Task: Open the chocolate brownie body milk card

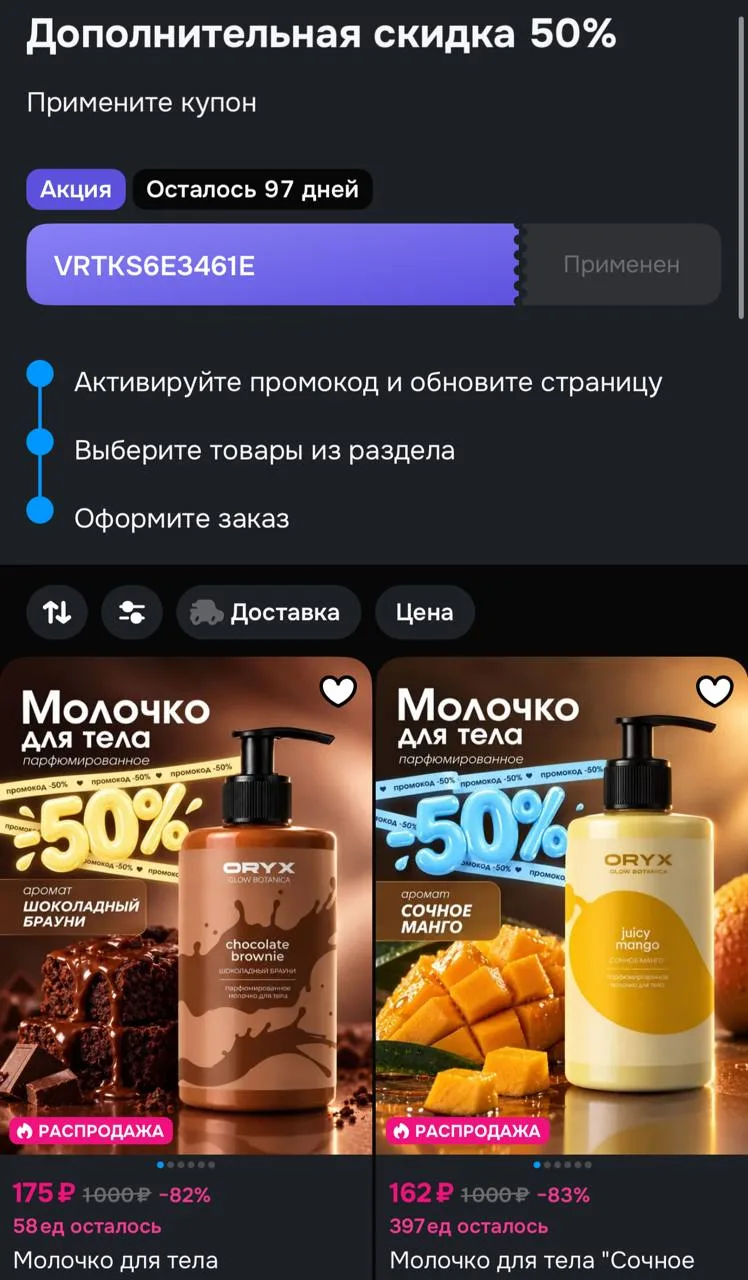Action: tap(186, 905)
